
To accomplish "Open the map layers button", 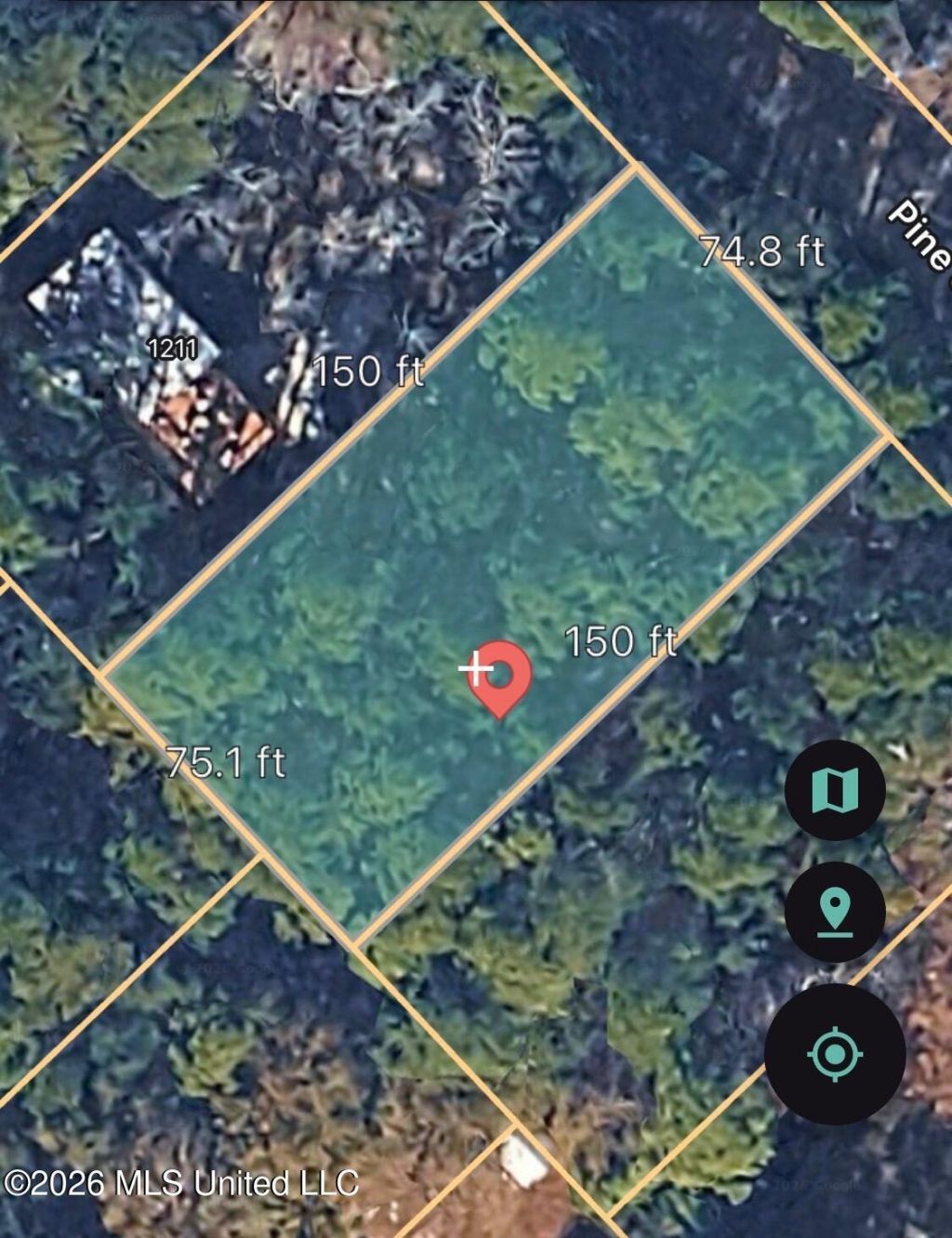I will (x=835, y=790).
